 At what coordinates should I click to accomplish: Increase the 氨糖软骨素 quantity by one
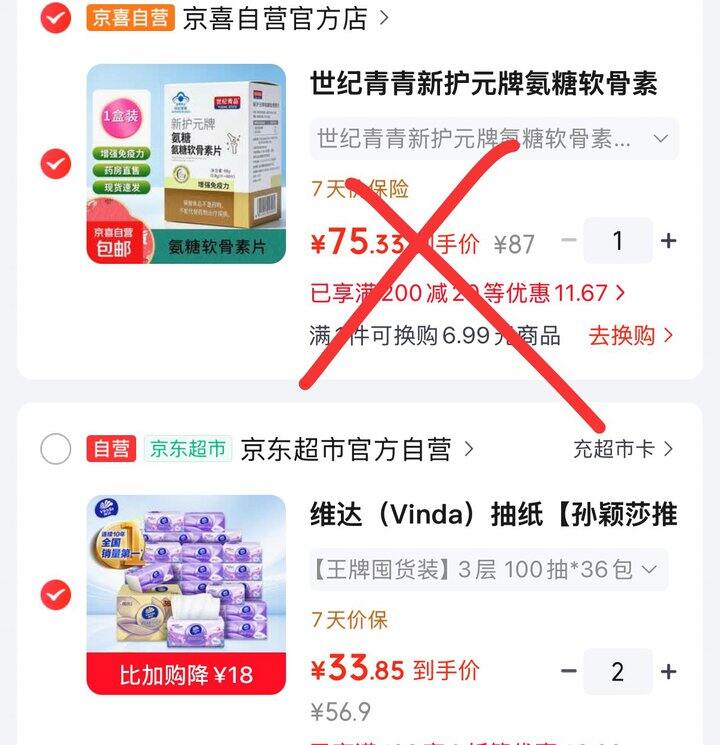click(668, 241)
